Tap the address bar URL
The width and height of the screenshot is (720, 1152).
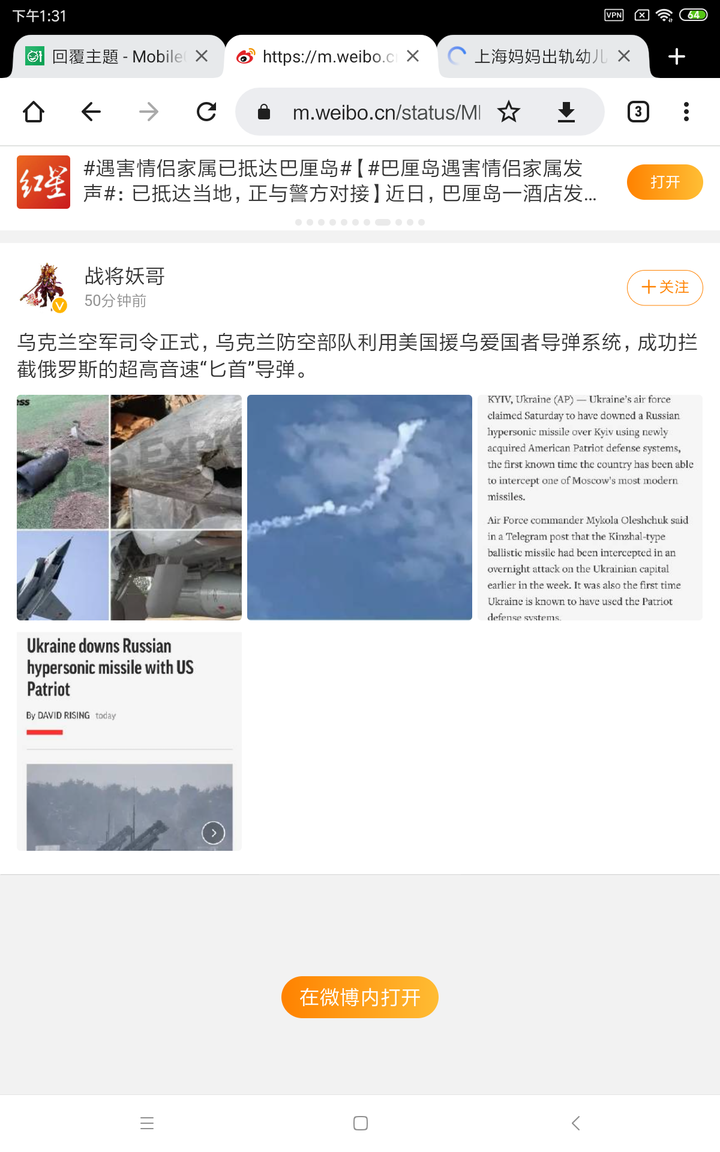pyautogui.click(x=385, y=113)
